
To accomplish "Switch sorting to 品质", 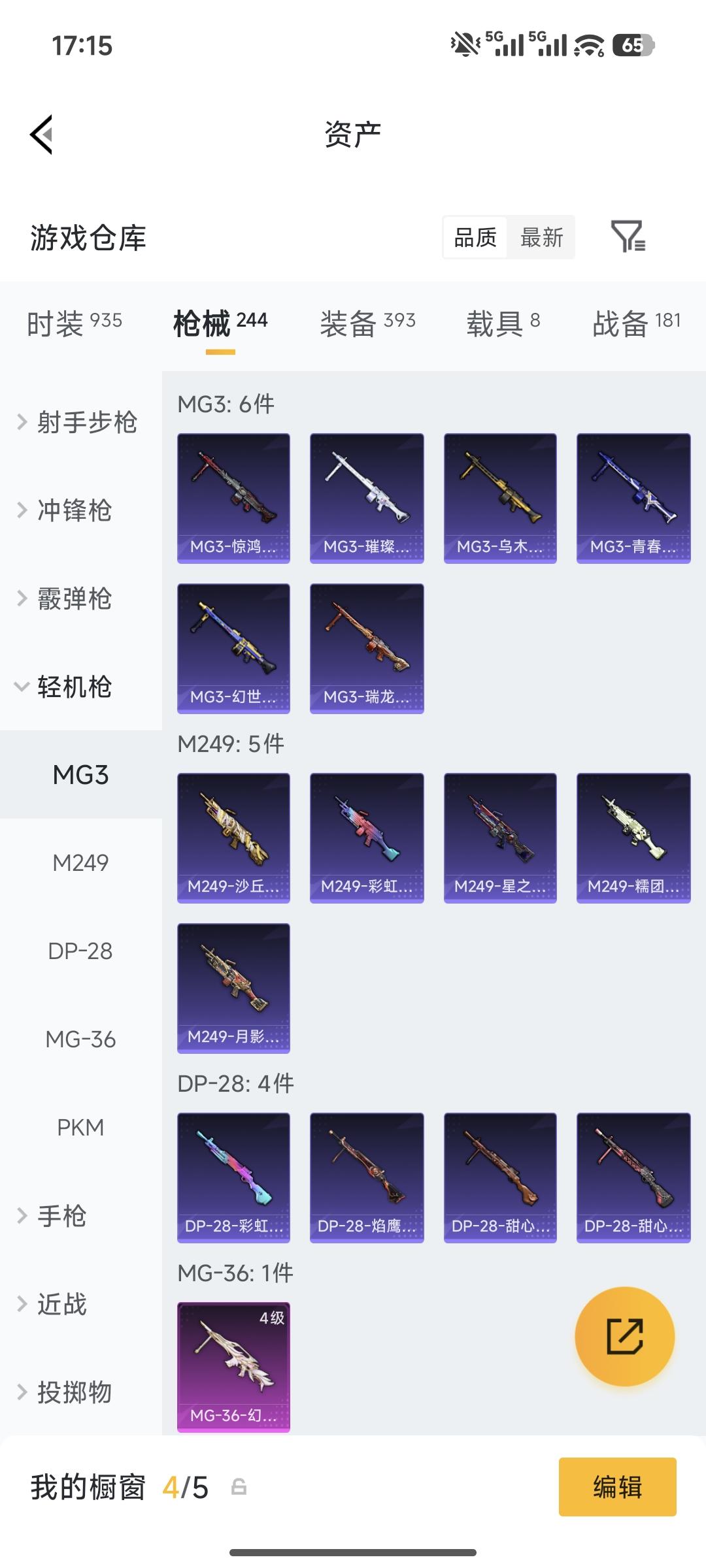I will pyautogui.click(x=473, y=238).
